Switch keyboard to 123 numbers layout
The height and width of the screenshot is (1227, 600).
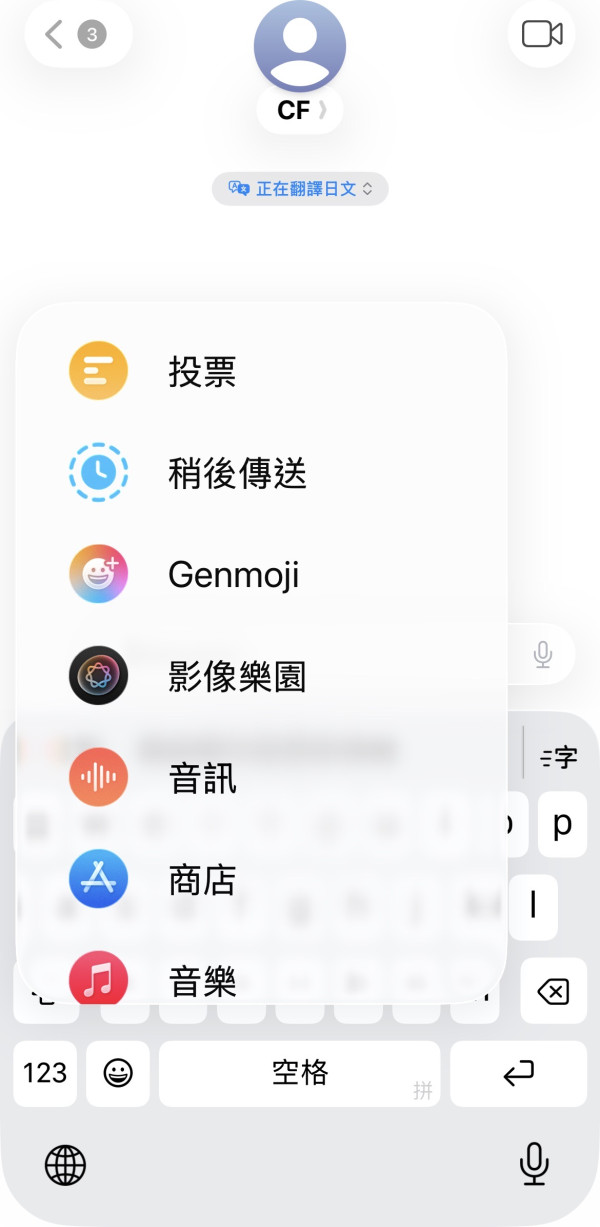pyautogui.click(x=45, y=1073)
